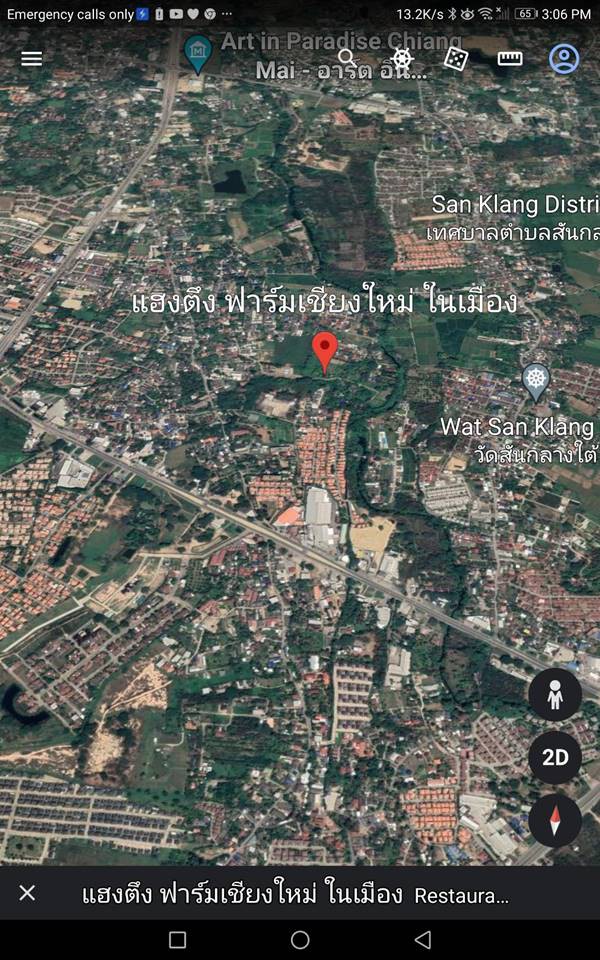600x960 pixels.
Task: Tap the Art in Paradise museum marker
Action: click(198, 54)
